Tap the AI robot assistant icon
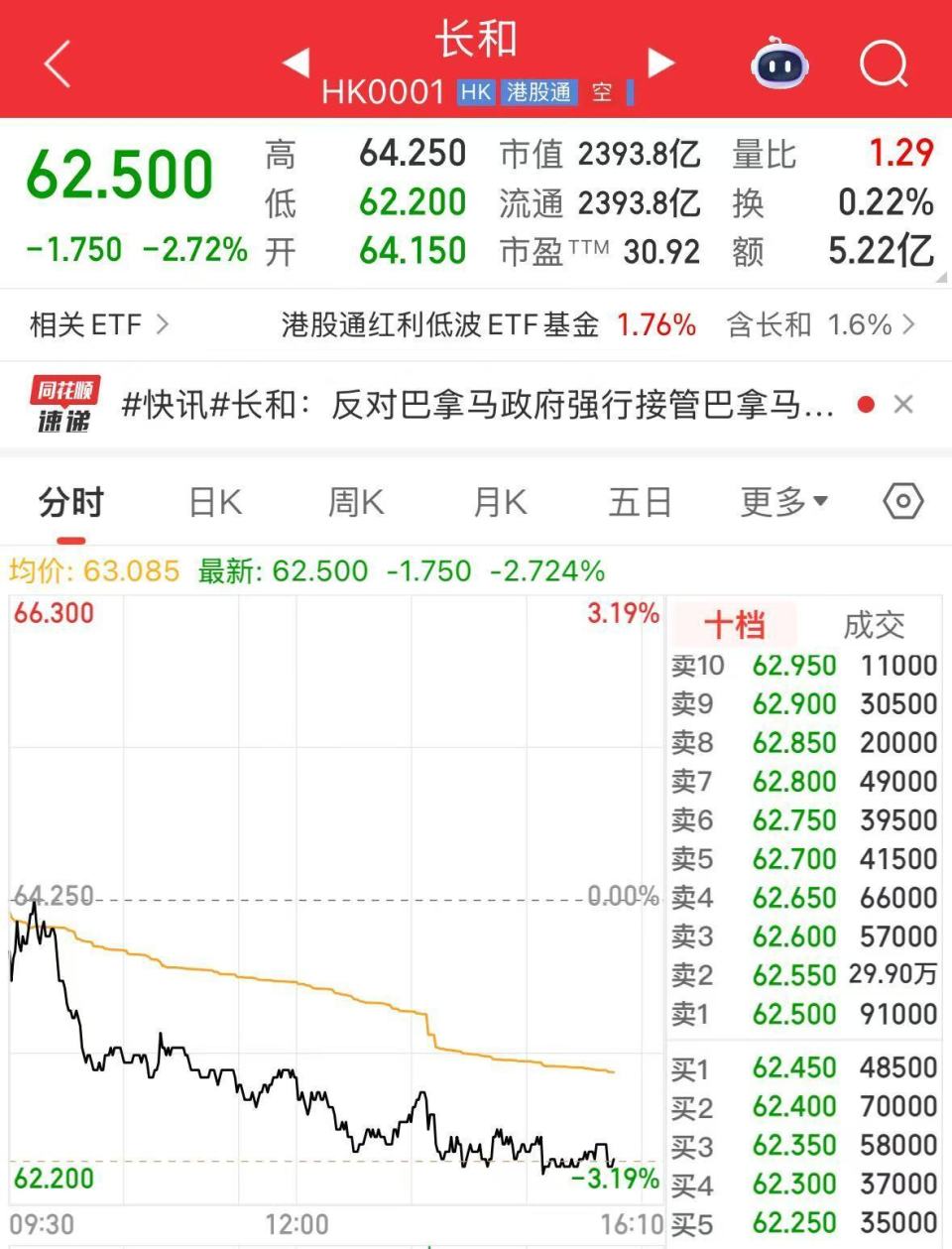This screenshot has width=952, height=1249. [780, 63]
